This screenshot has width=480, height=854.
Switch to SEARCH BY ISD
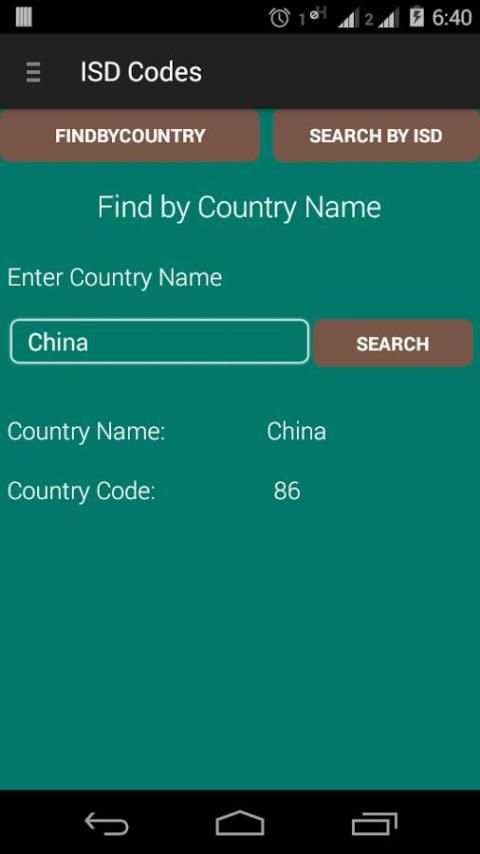[x=376, y=136]
